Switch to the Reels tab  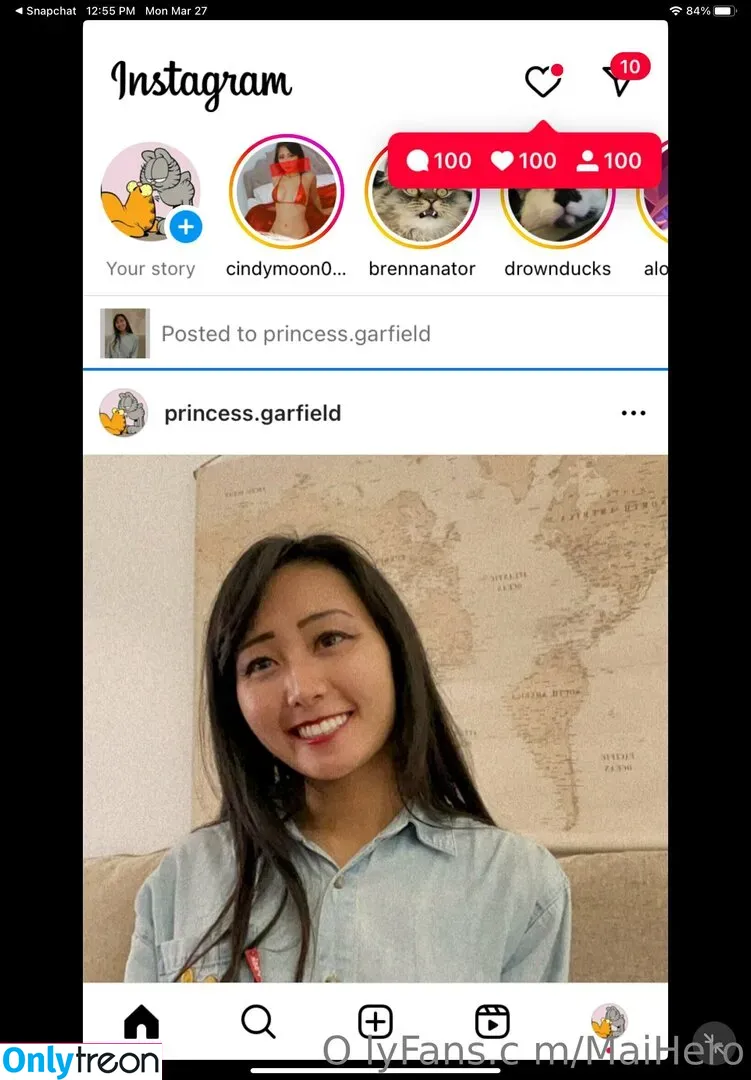tap(492, 1022)
